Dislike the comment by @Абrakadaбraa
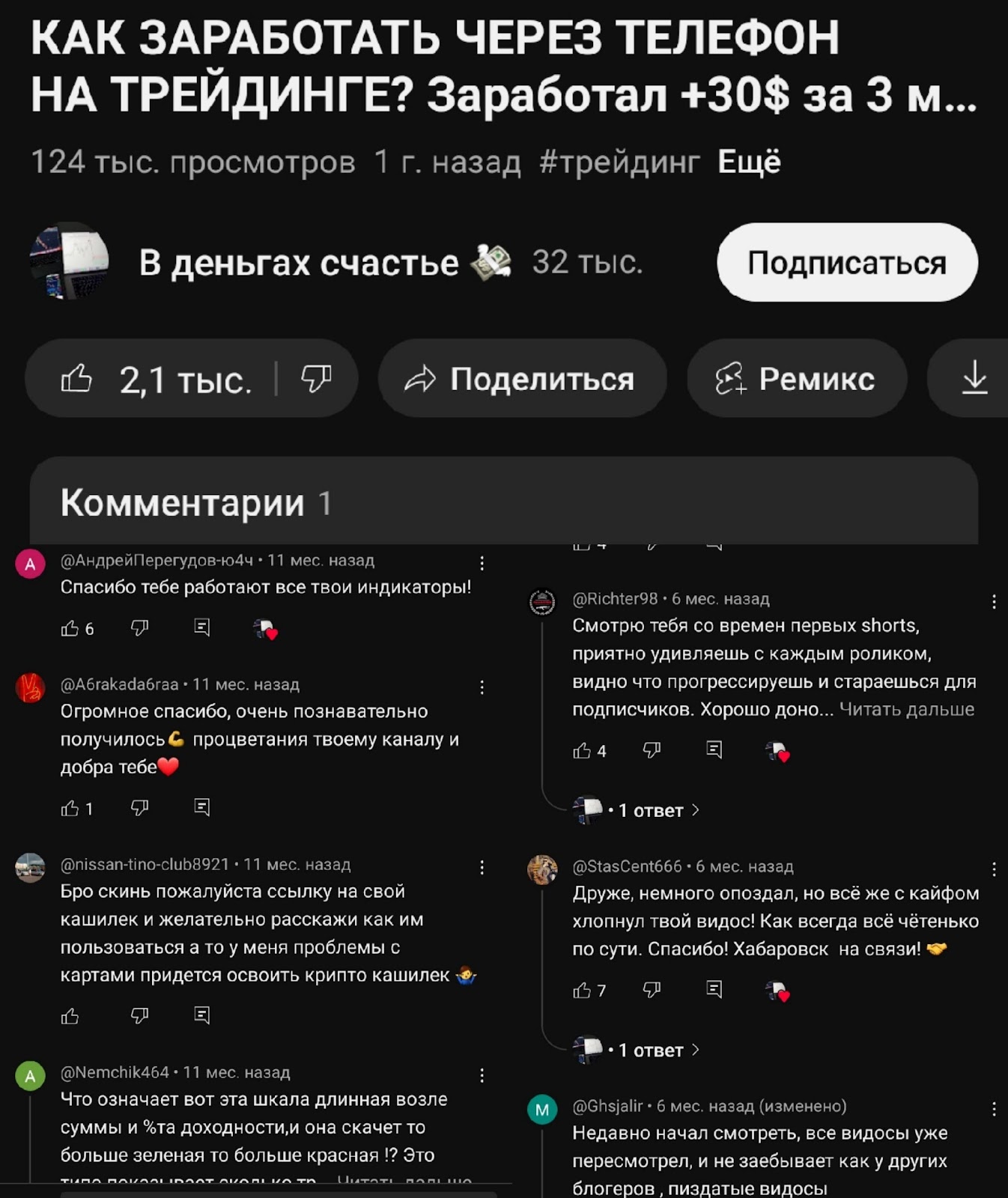 [139, 807]
